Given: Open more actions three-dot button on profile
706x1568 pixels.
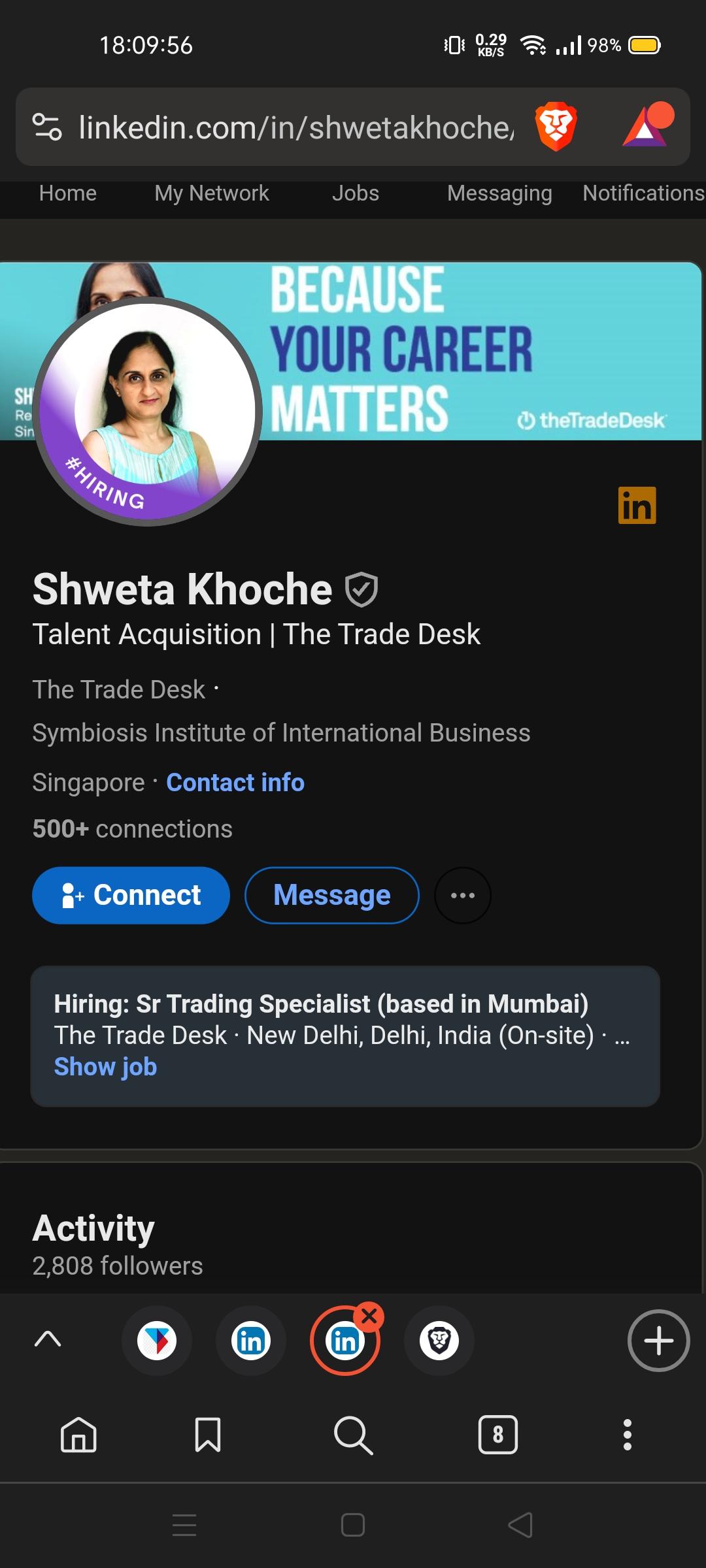Looking at the screenshot, I should (x=463, y=895).
